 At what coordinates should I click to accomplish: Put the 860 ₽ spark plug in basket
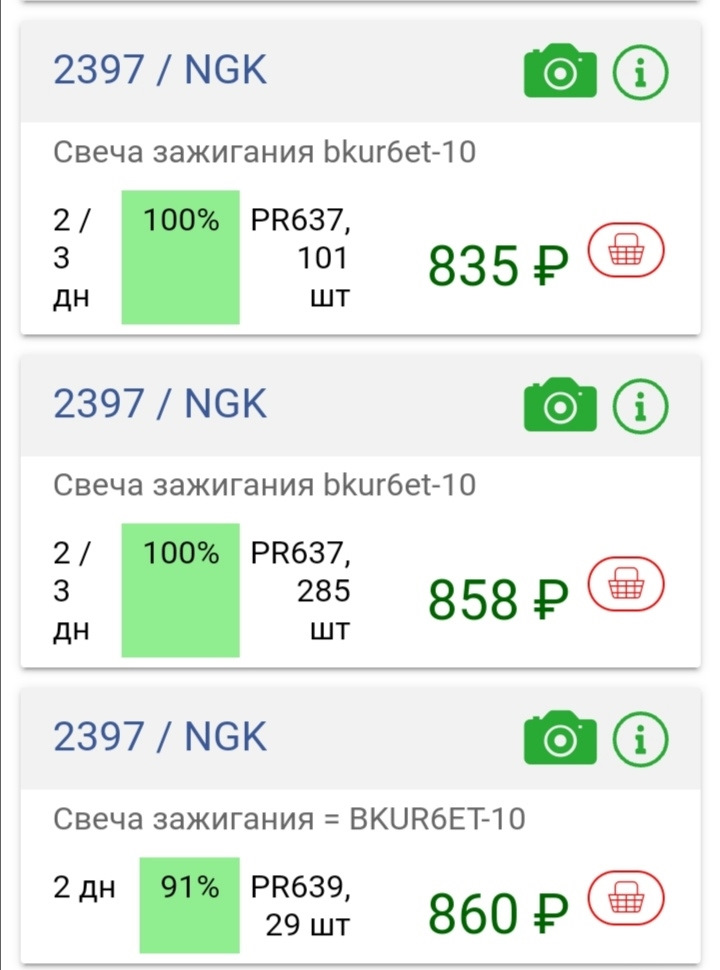626,897
